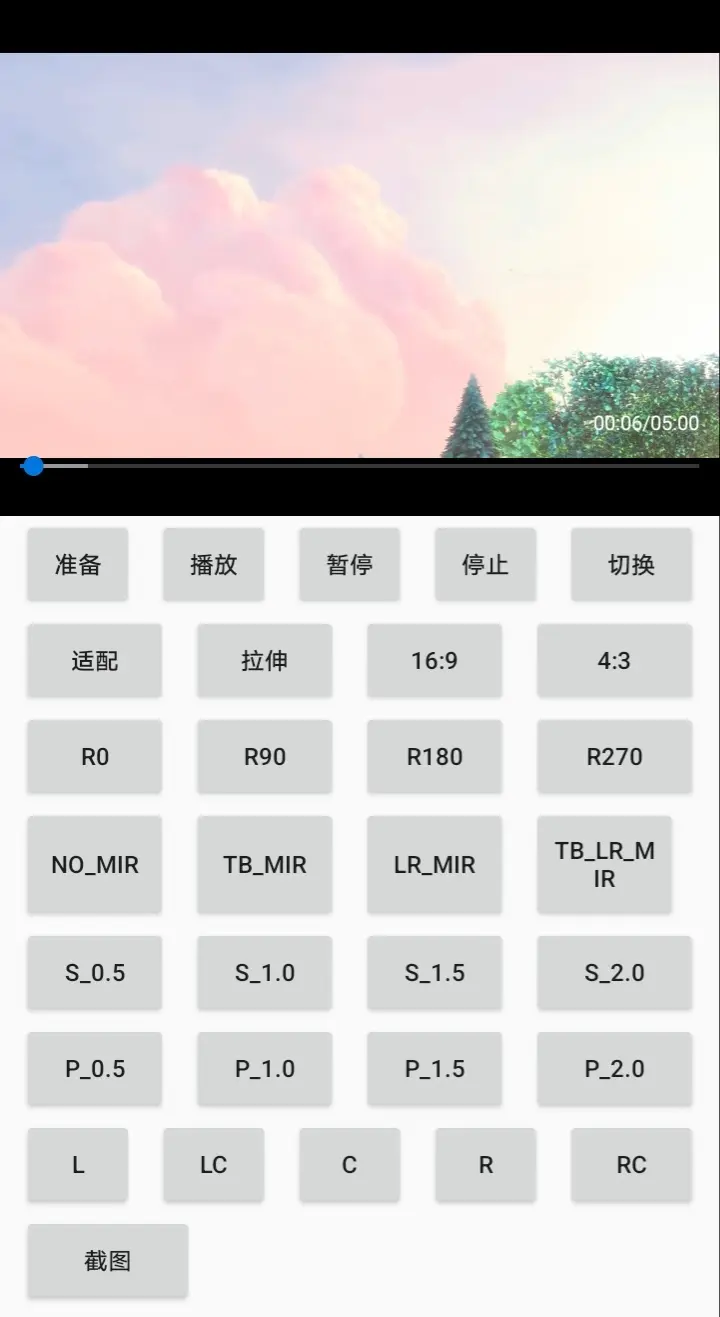The width and height of the screenshot is (720, 1317).
Task: Choose the 拉伸 stretch mode
Action: [x=264, y=660]
